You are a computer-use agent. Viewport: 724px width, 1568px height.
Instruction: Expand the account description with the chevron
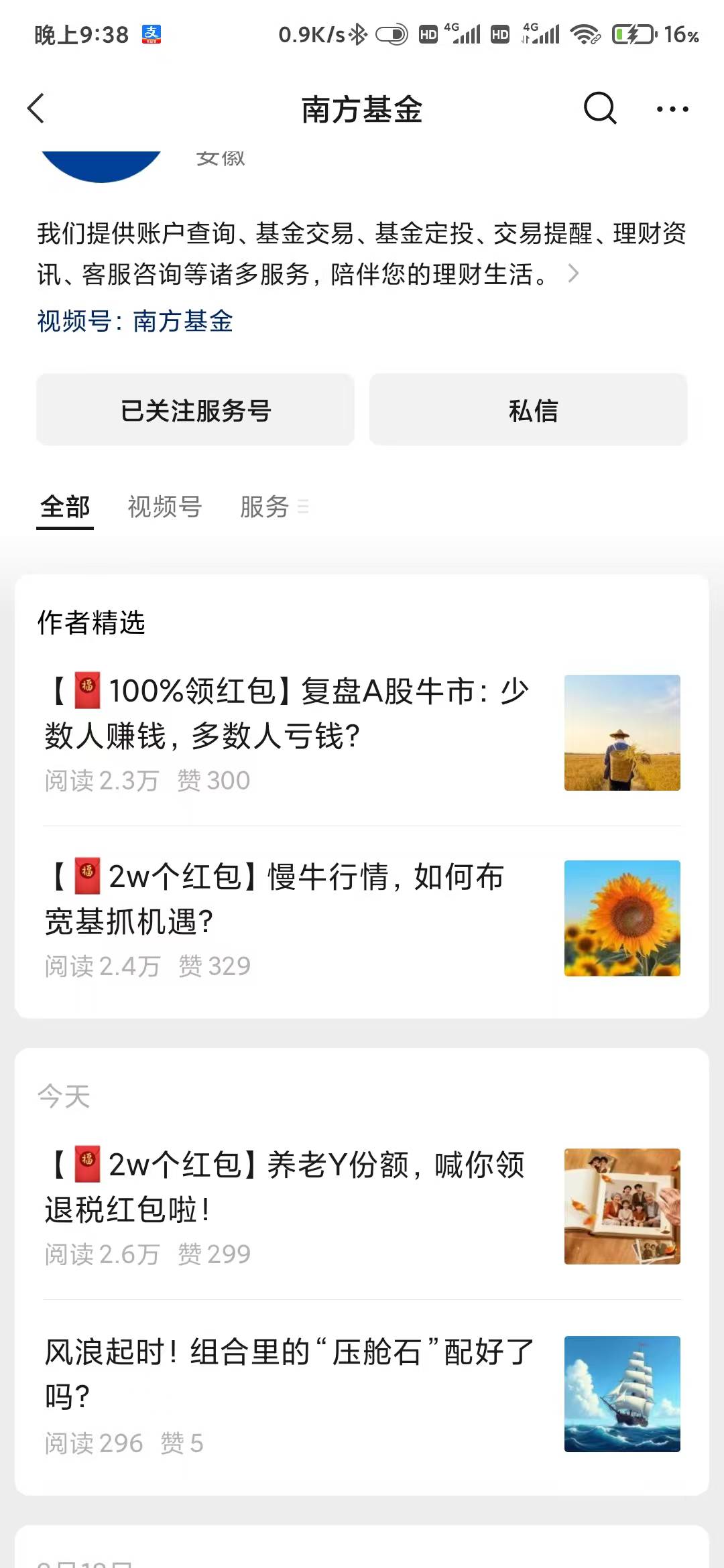[573, 273]
